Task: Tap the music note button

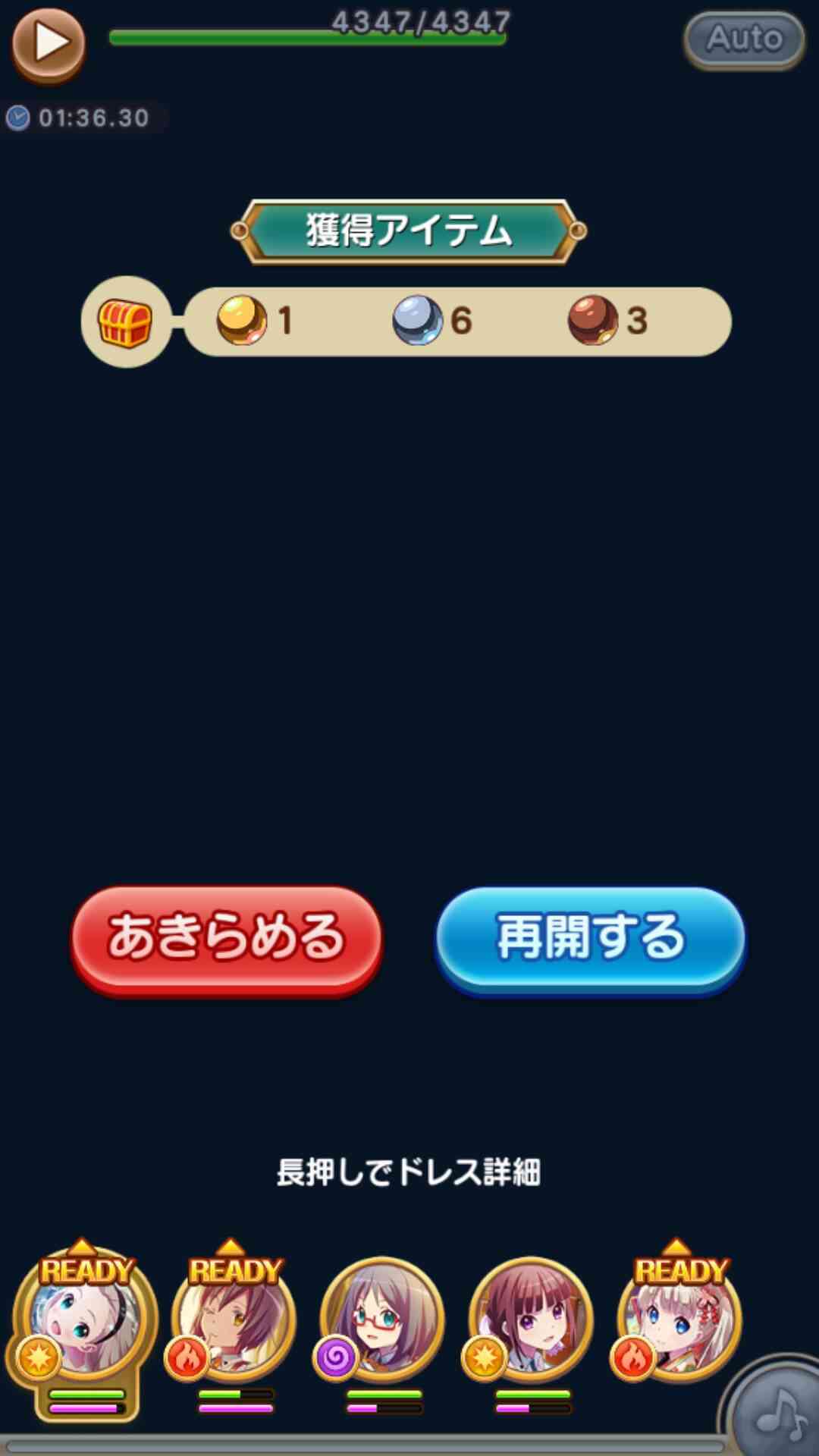Action: 777,1410
